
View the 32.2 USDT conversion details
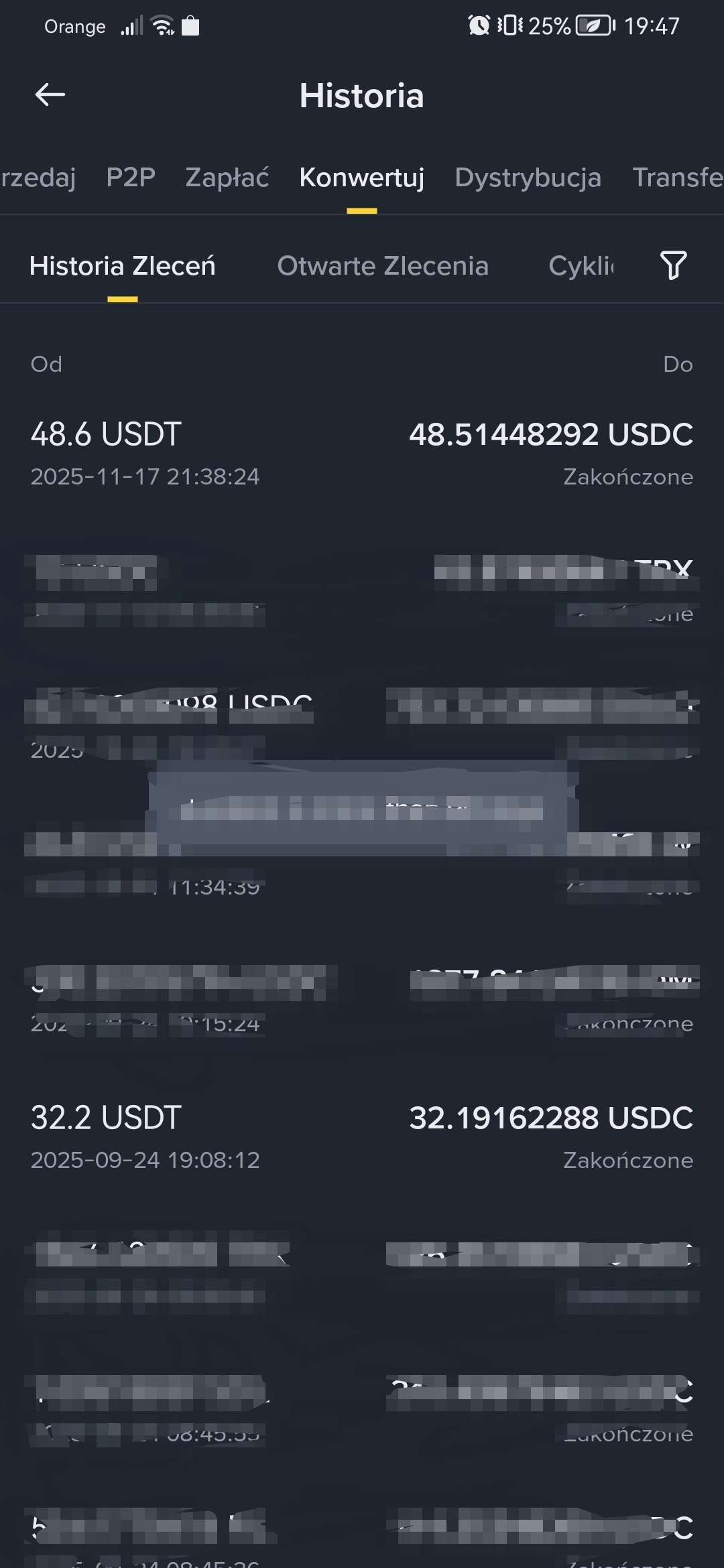click(x=362, y=1137)
